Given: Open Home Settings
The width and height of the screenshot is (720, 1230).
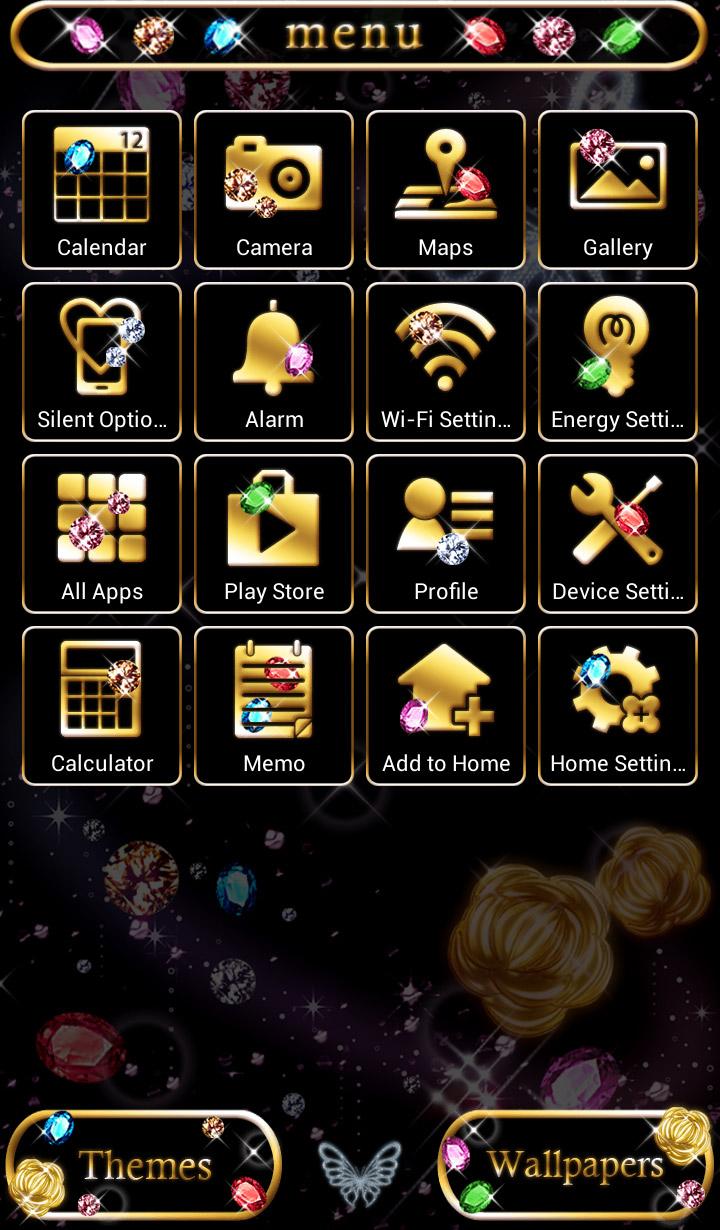Looking at the screenshot, I should 618,706.
